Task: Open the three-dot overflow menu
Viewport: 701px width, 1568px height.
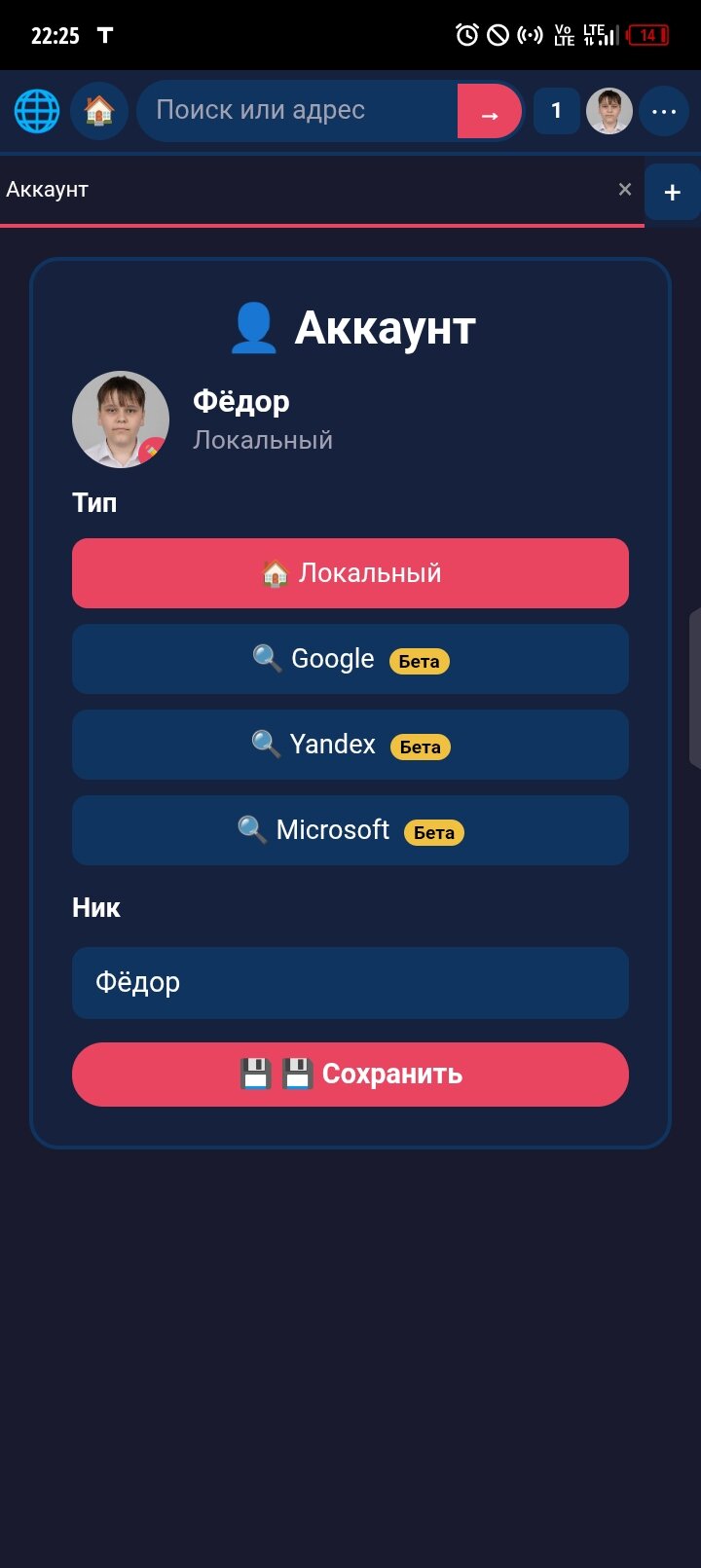Action: click(664, 111)
